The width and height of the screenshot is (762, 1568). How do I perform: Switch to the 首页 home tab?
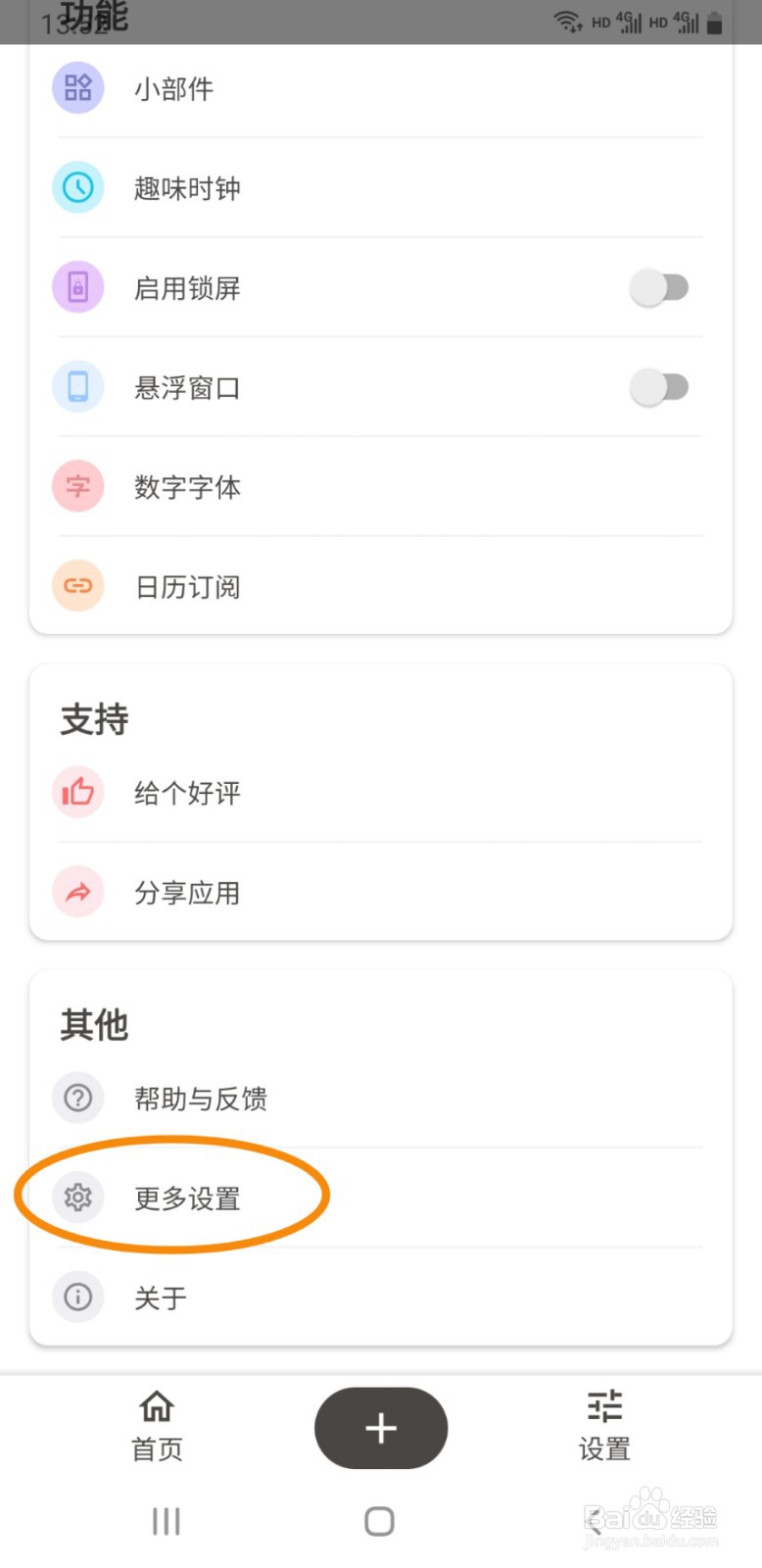point(157,1427)
